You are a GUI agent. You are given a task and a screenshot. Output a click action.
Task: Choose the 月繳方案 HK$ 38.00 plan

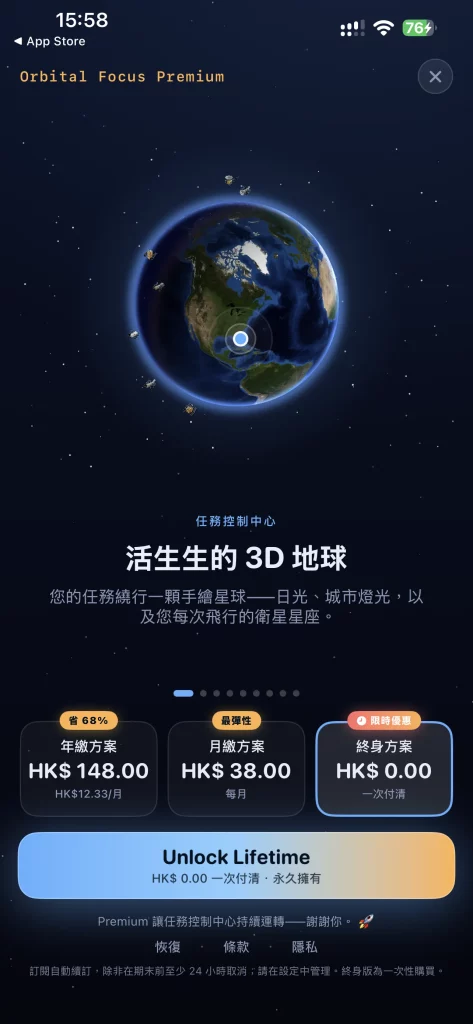click(236, 769)
